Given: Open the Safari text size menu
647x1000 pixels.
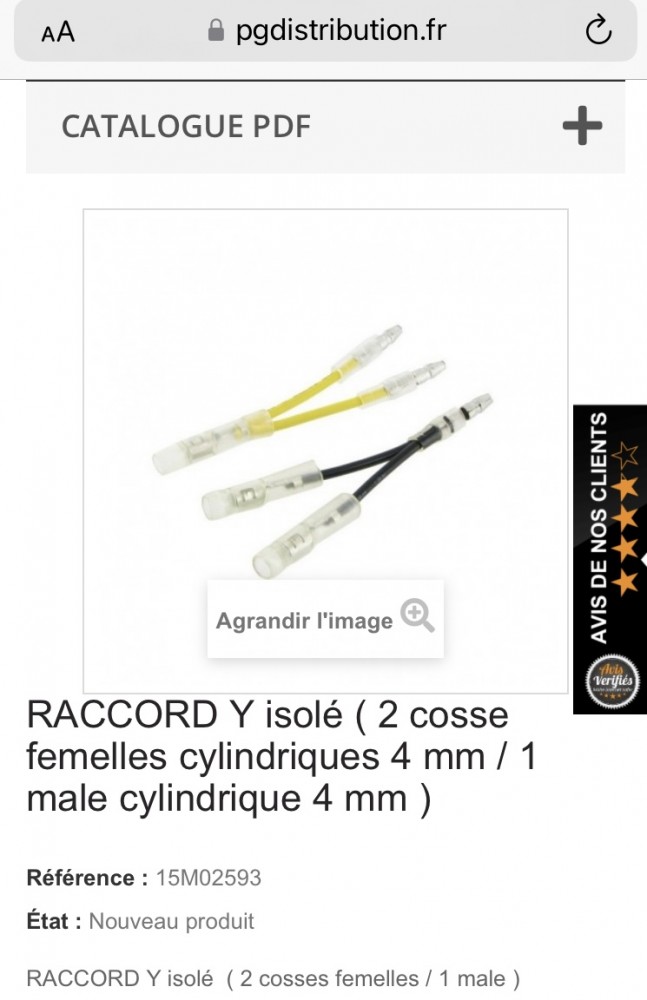Looking at the screenshot, I should 58,32.
